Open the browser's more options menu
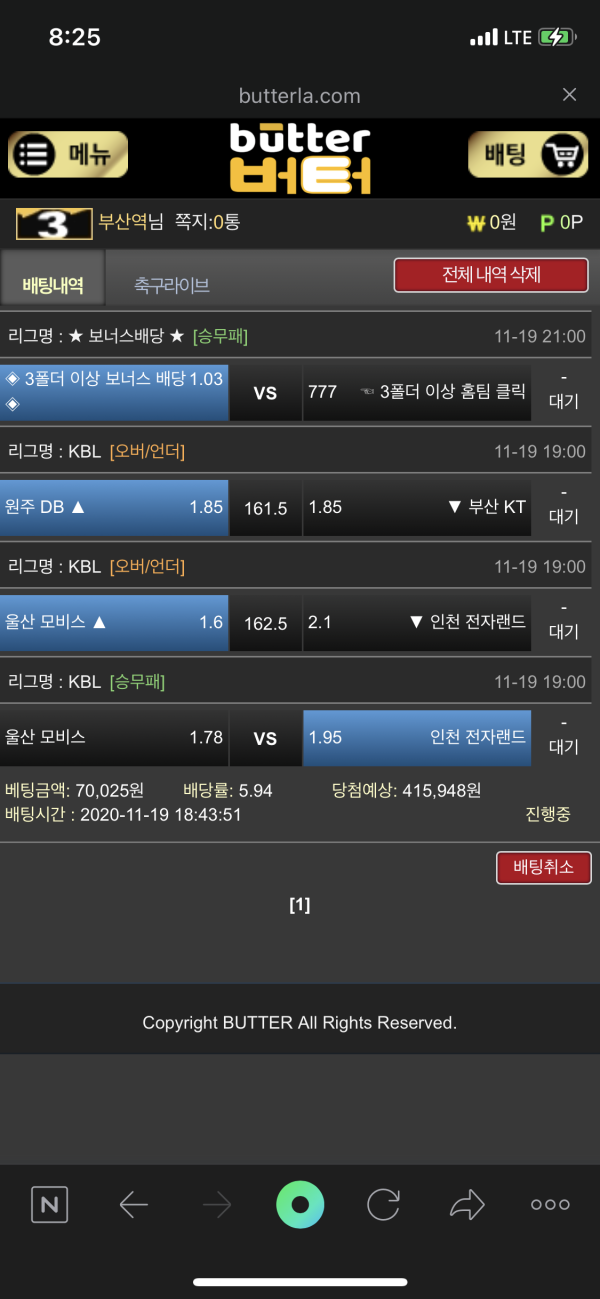The image size is (600, 1299). coord(550,1205)
